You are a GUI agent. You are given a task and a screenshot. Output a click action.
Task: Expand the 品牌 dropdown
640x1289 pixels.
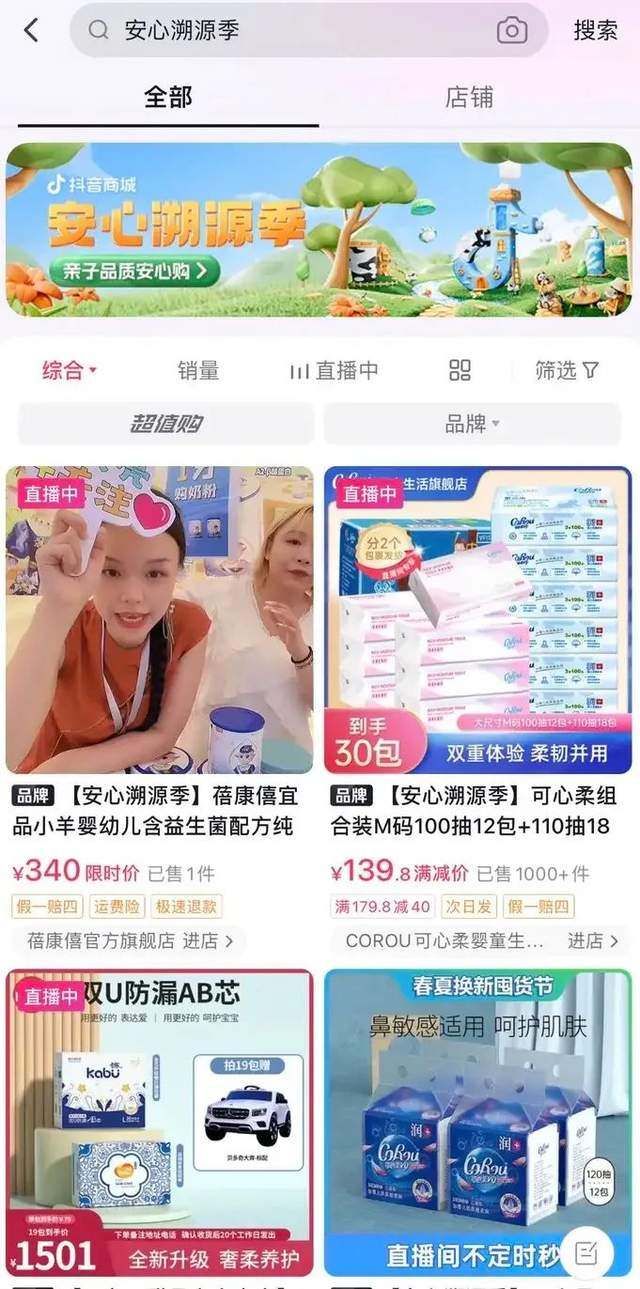click(x=472, y=424)
